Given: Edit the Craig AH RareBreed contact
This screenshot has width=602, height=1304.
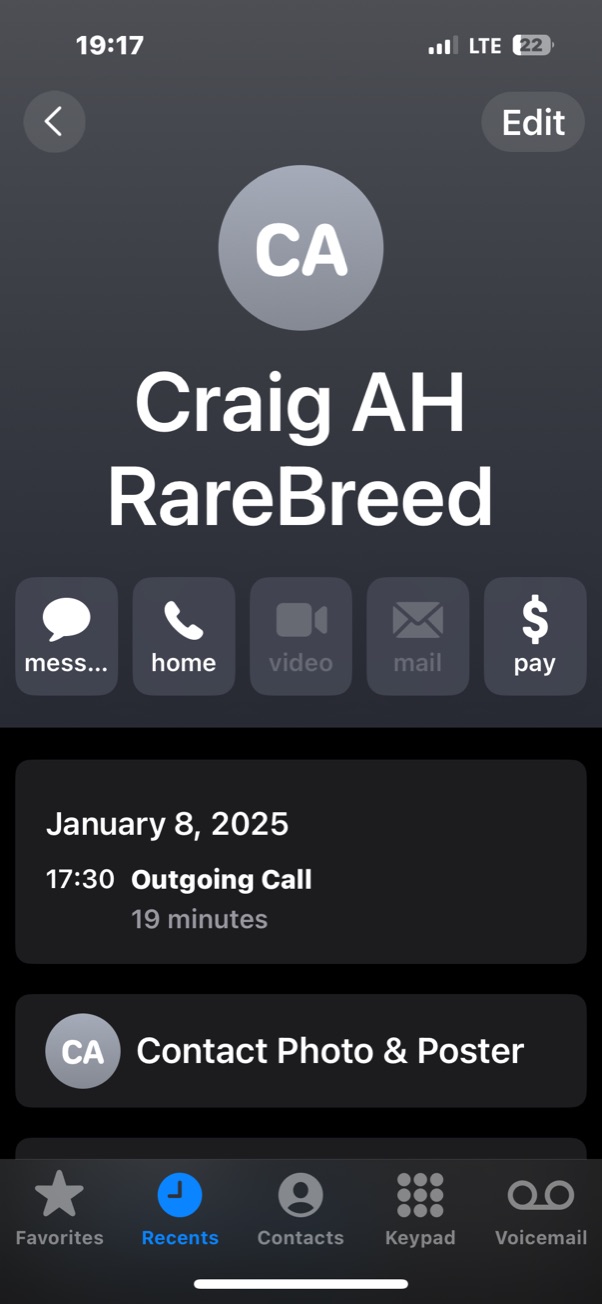Looking at the screenshot, I should (533, 122).
